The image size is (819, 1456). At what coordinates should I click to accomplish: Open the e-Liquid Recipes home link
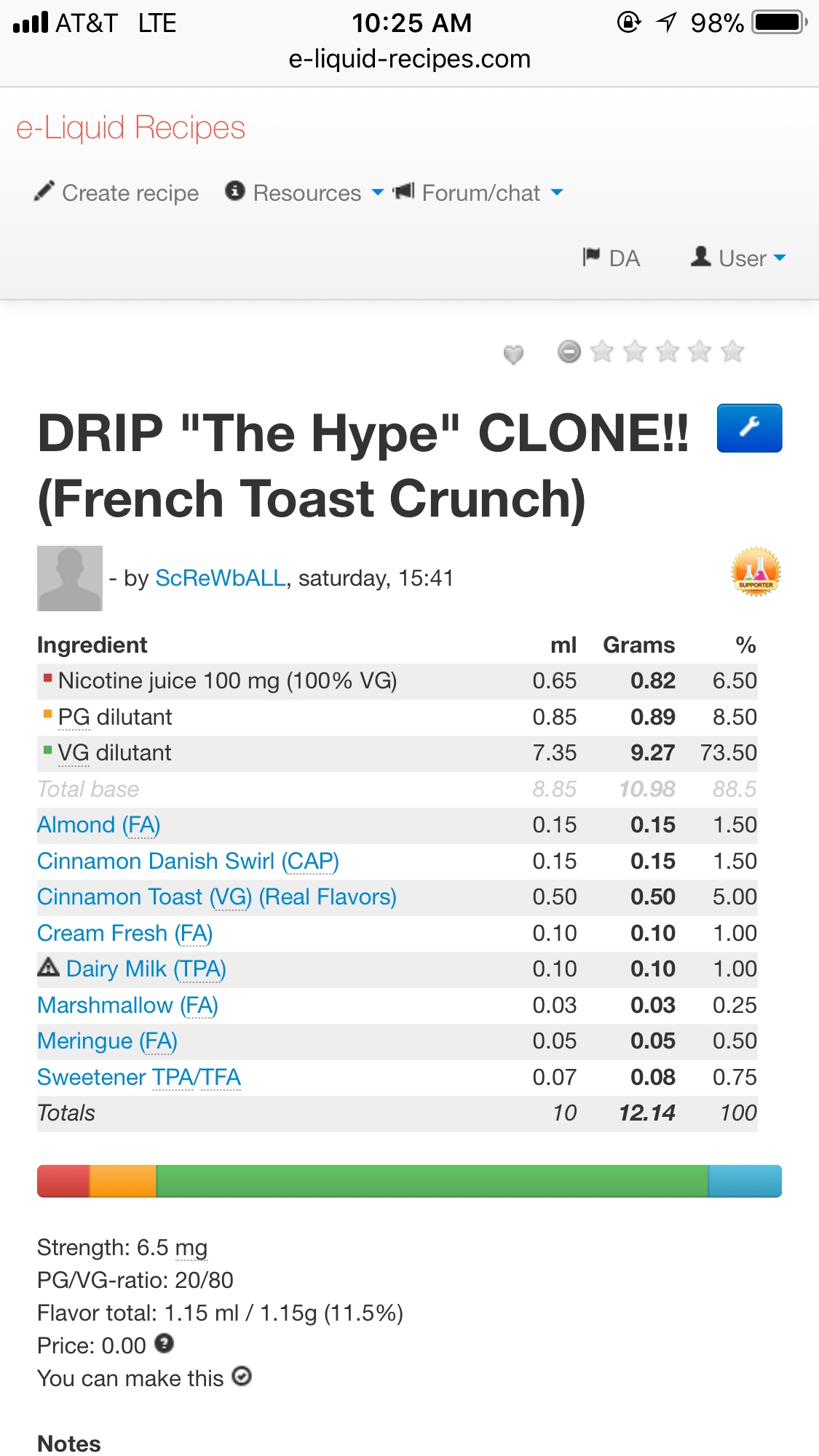click(130, 128)
